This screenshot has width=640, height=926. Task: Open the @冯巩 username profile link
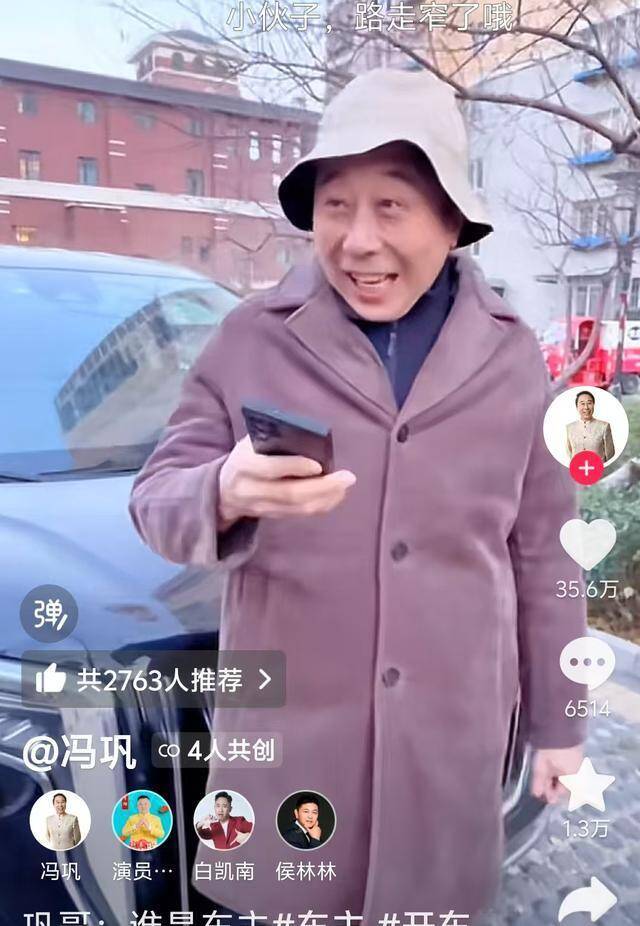pyautogui.click(x=80, y=752)
